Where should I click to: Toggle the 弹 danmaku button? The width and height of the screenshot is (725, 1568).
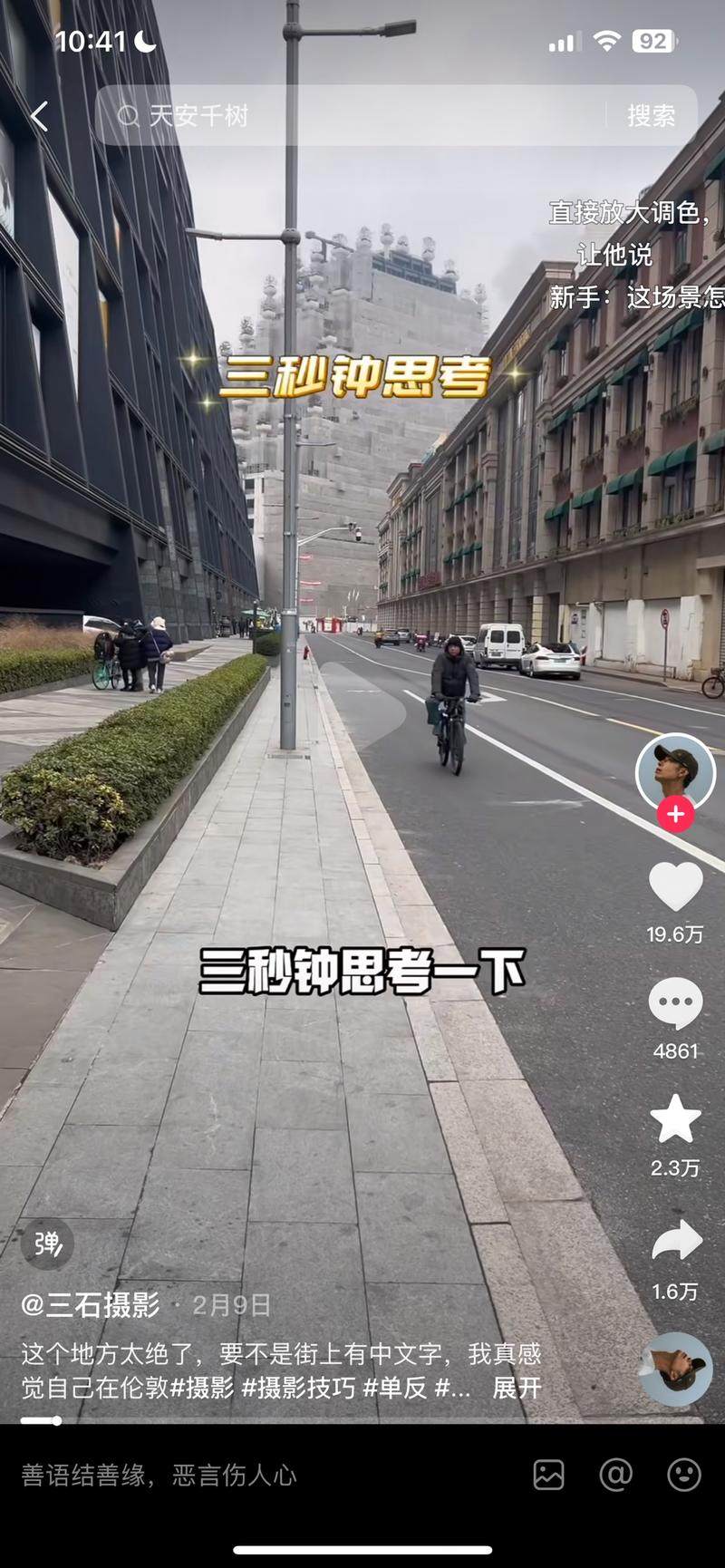click(47, 1244)
